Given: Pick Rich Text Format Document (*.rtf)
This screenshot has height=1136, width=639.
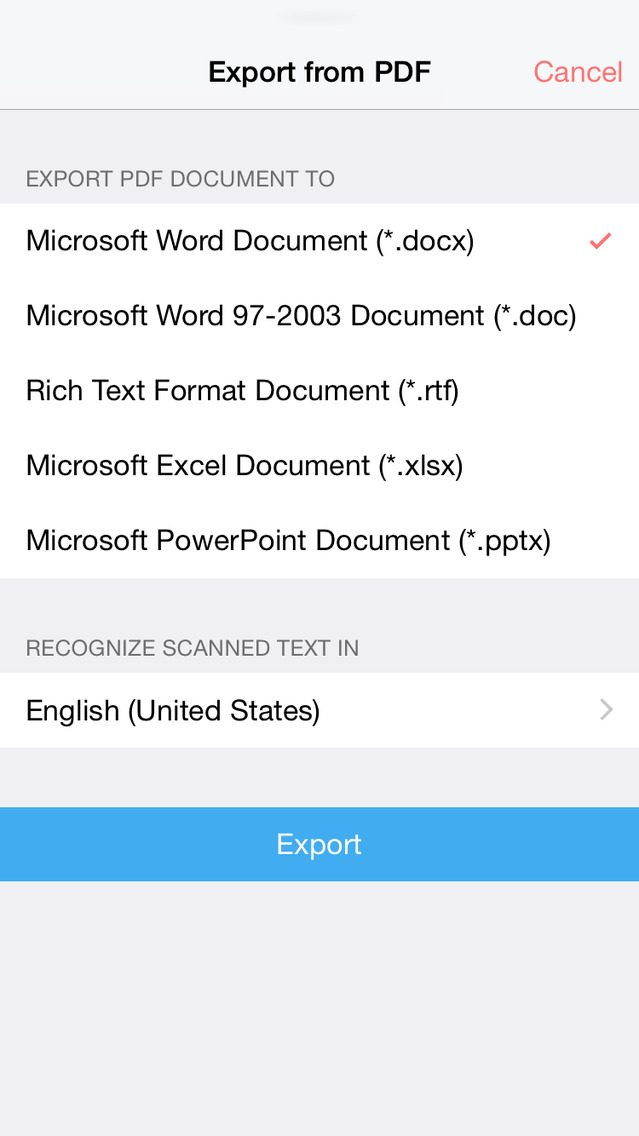Looking at the screenshot, I should [x=242, y=391].
